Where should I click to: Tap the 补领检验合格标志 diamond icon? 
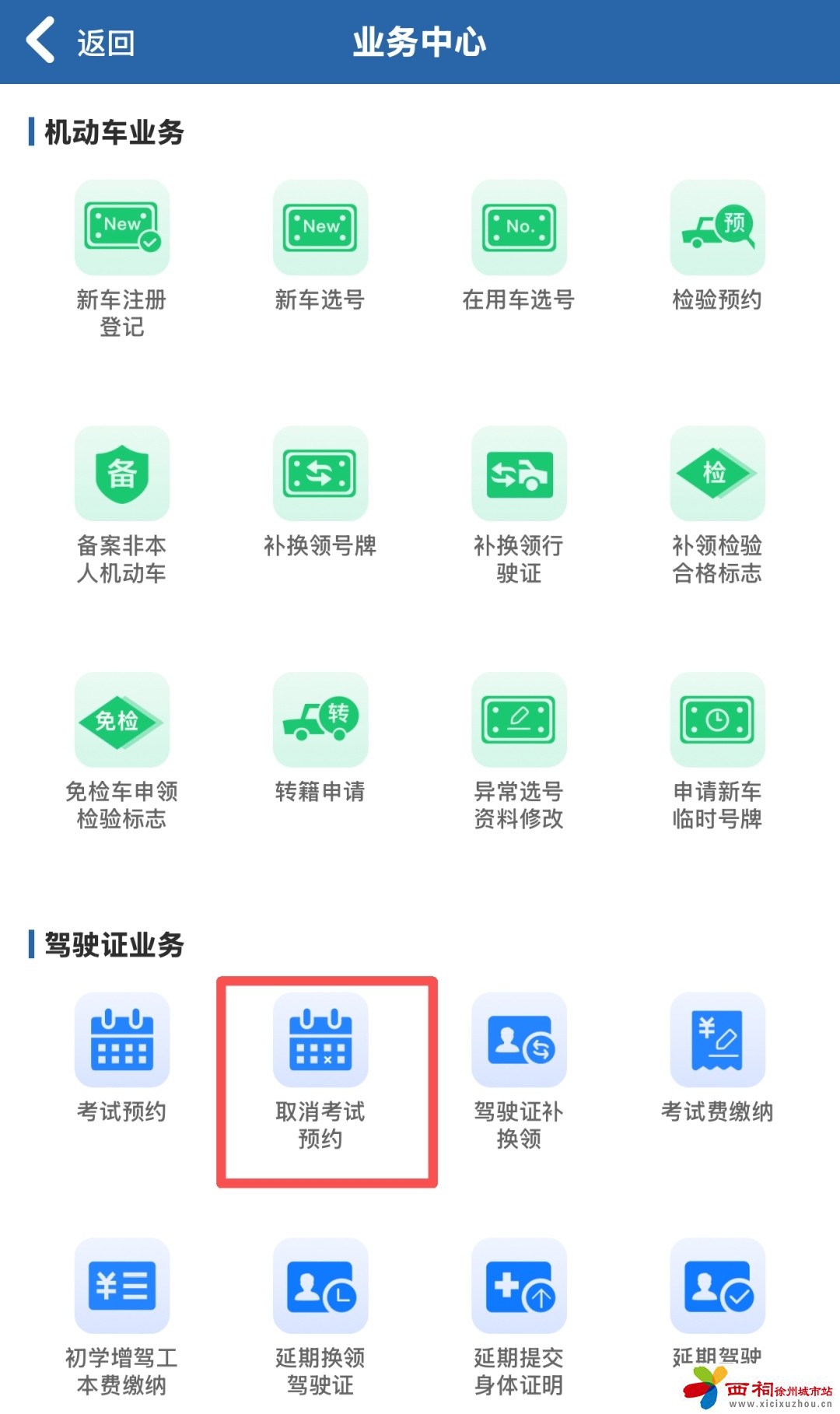coord(717,474)
